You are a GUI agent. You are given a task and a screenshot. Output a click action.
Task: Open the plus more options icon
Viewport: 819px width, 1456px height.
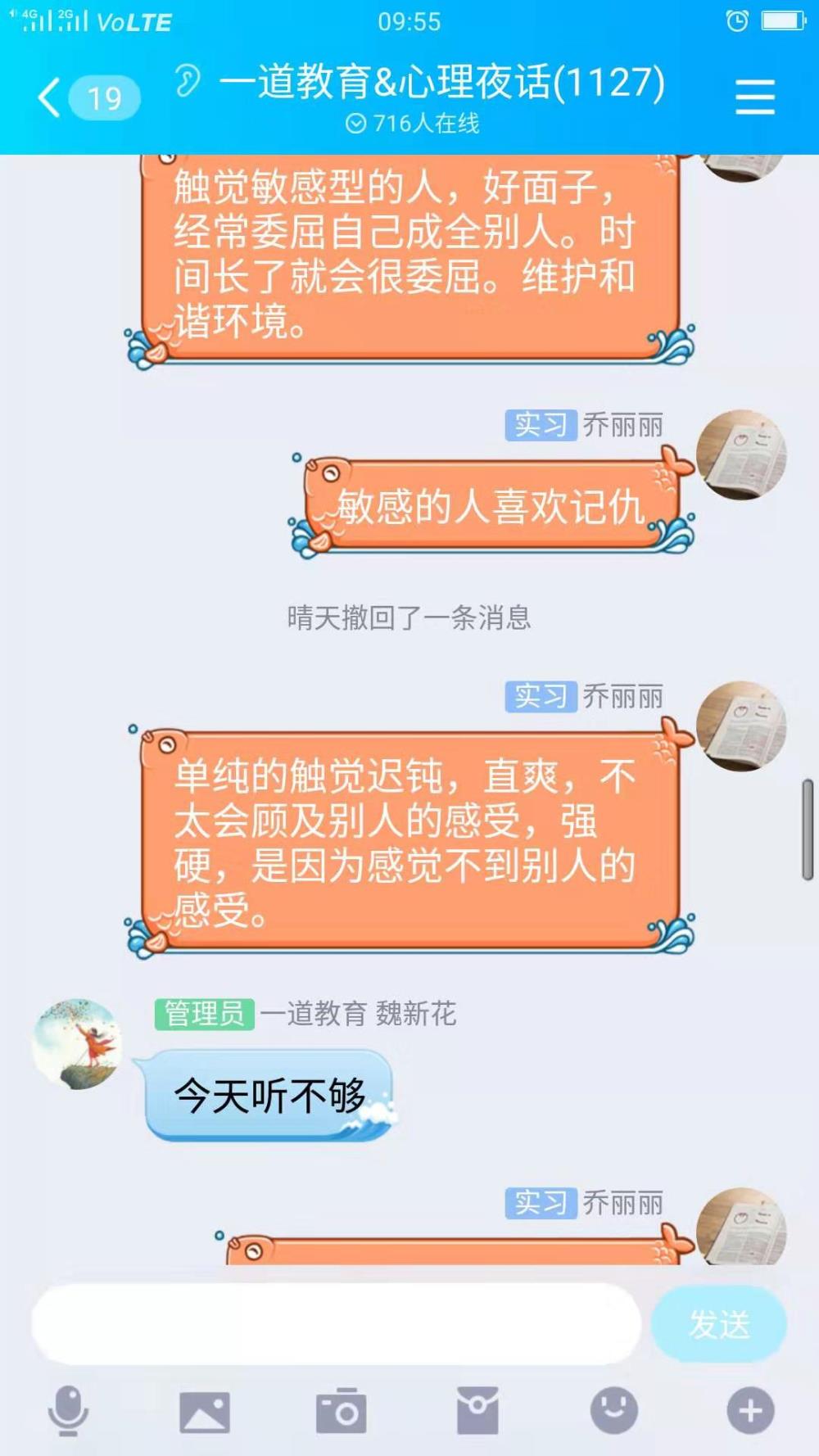point(750,1410)
